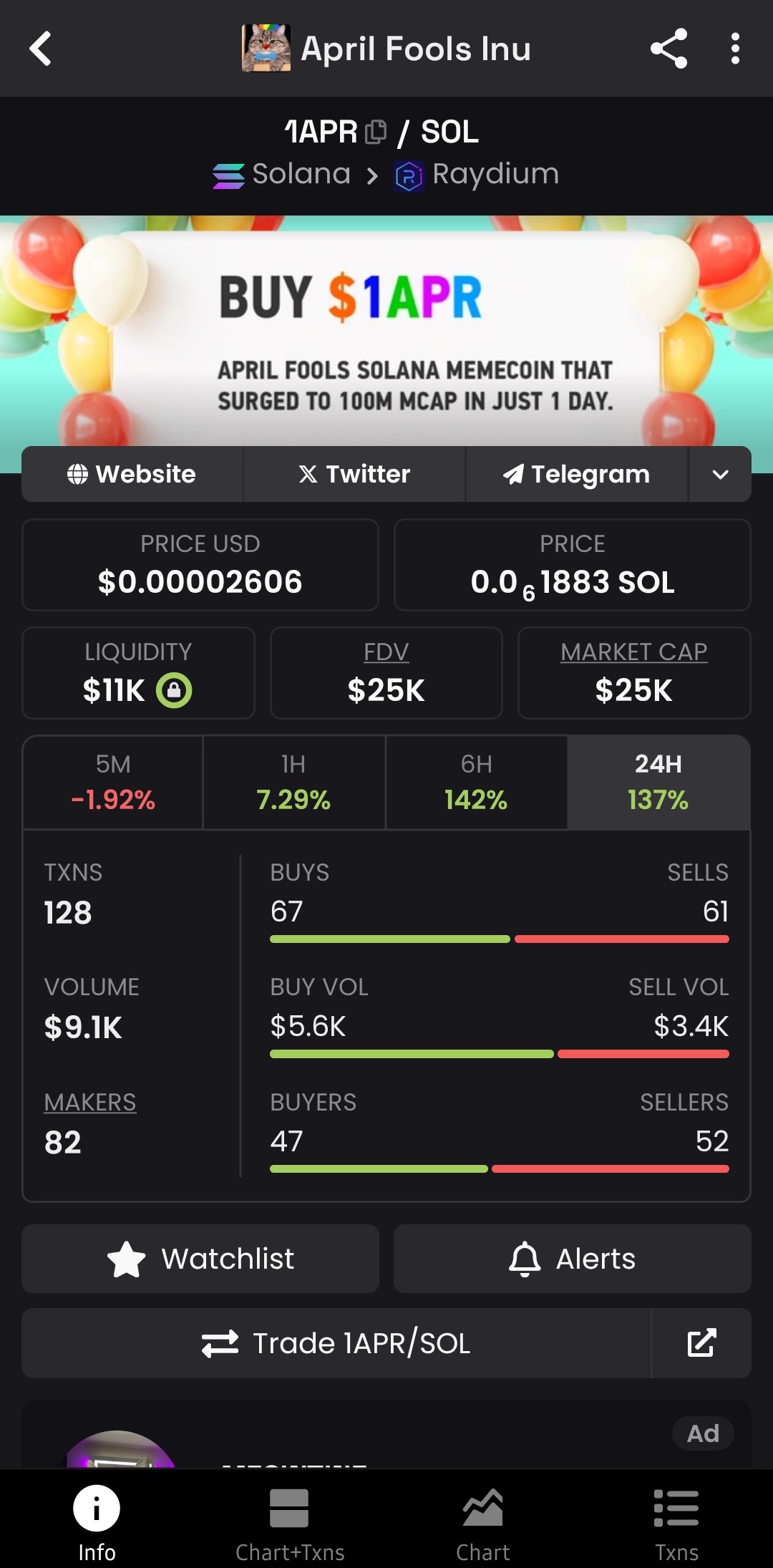
Task: Switch to the Chart tab
Action: pyautogui.click(x=483, y=1521)
